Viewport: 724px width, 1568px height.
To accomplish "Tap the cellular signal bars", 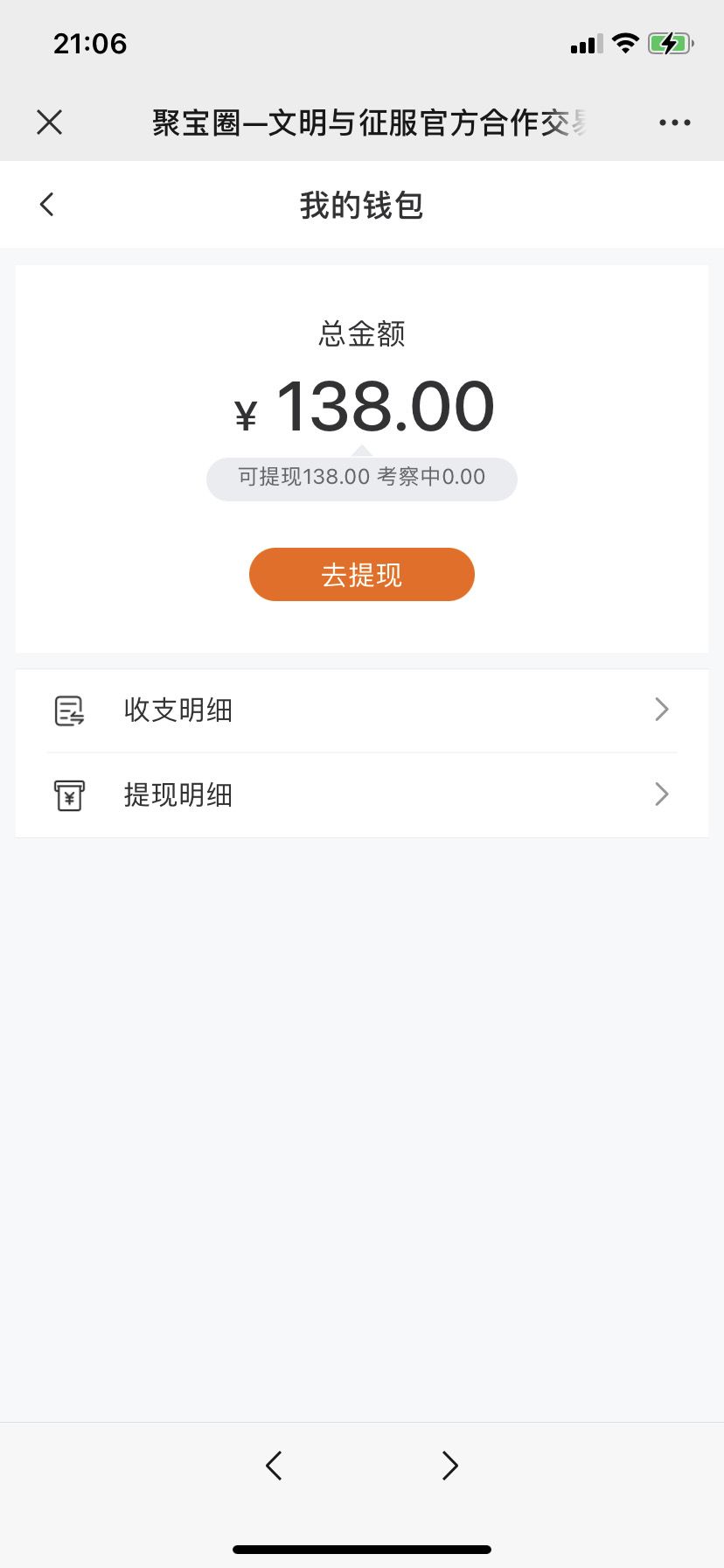I will pos(584,43).
